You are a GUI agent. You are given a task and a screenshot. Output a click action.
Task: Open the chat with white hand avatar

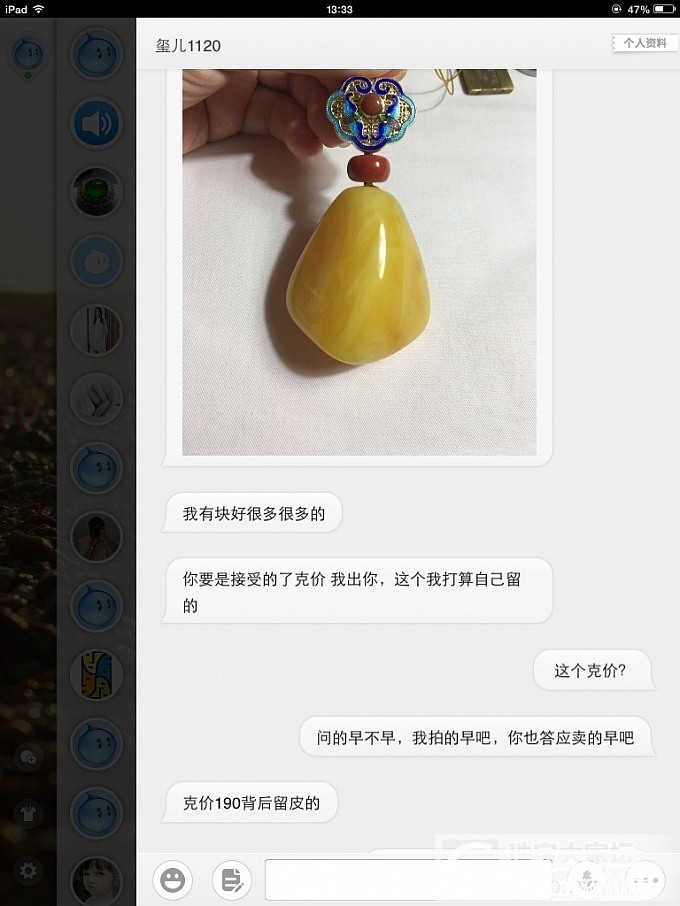[96, 400]
